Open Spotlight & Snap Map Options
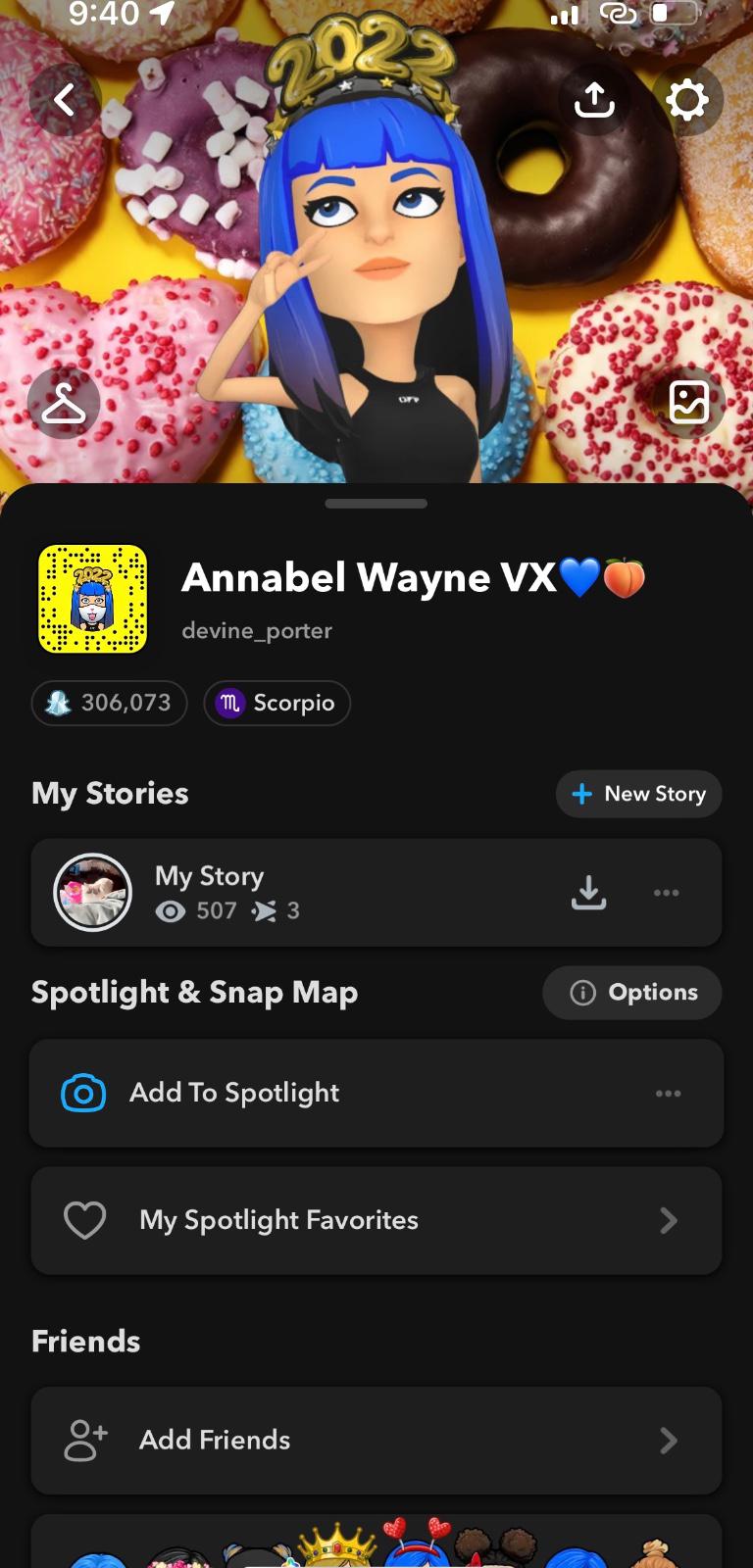This screenshot has width=753, height=1568. (632, 993)
